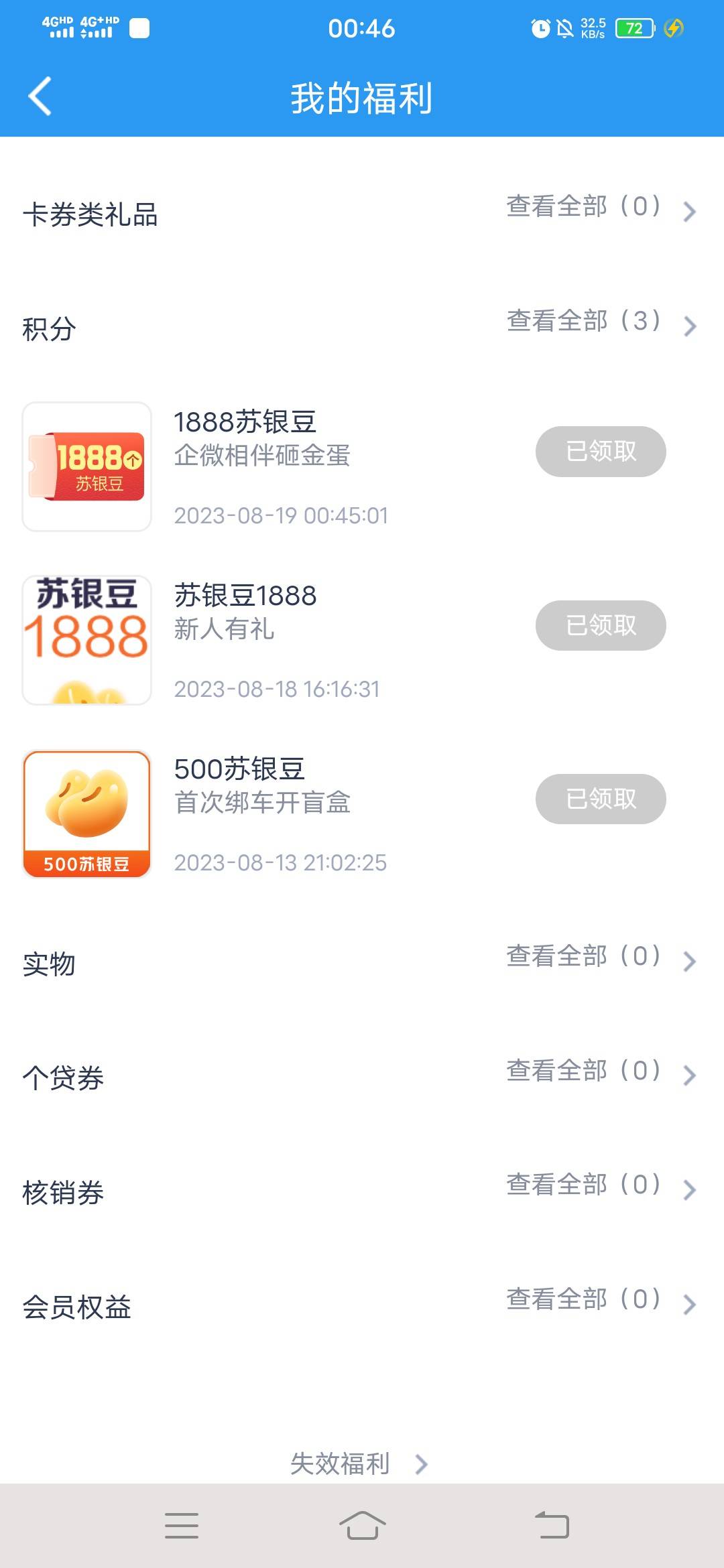Go to the system home screen

click(x=362, y=1526)
